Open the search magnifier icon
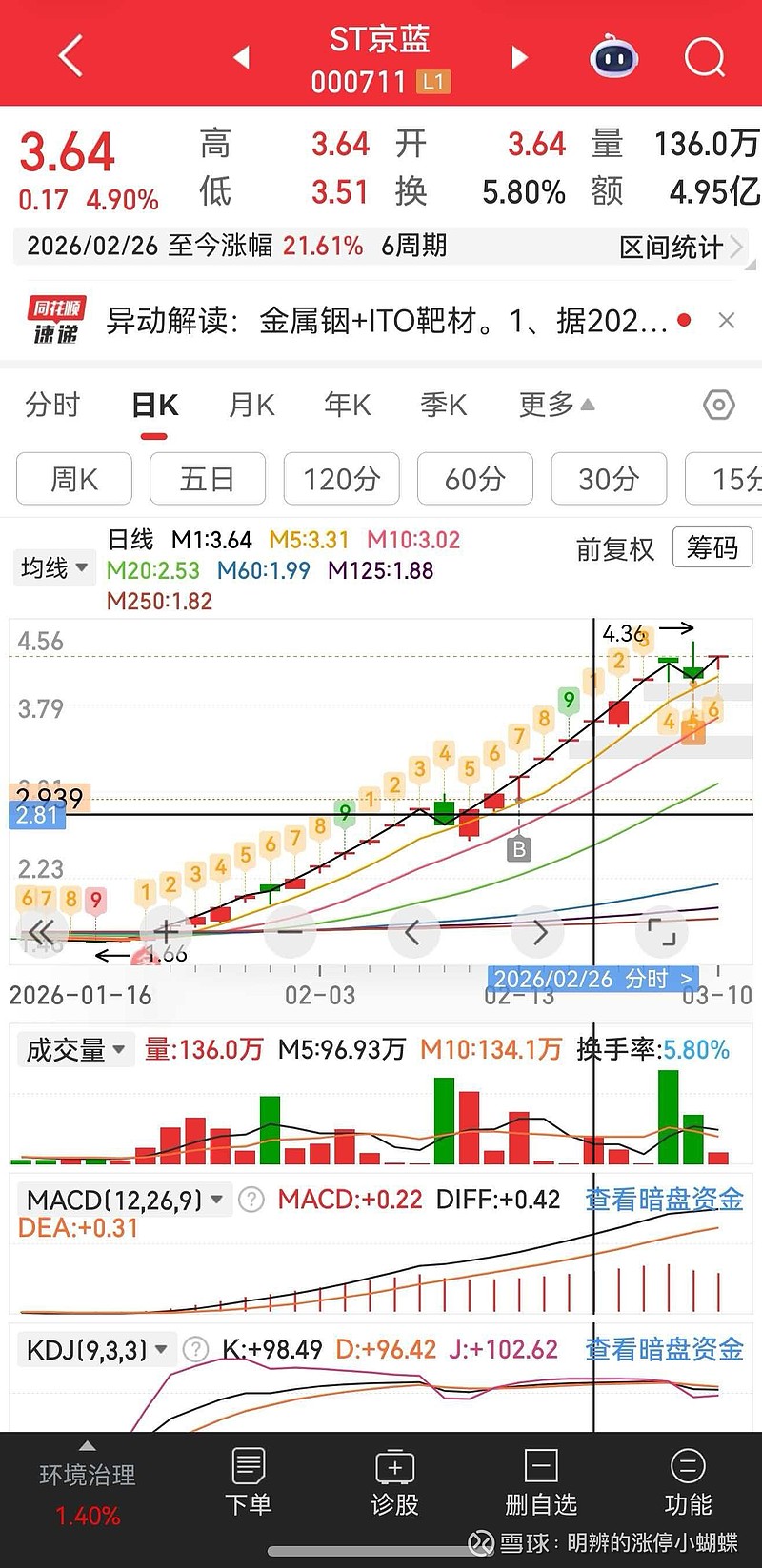 point(704,57)
